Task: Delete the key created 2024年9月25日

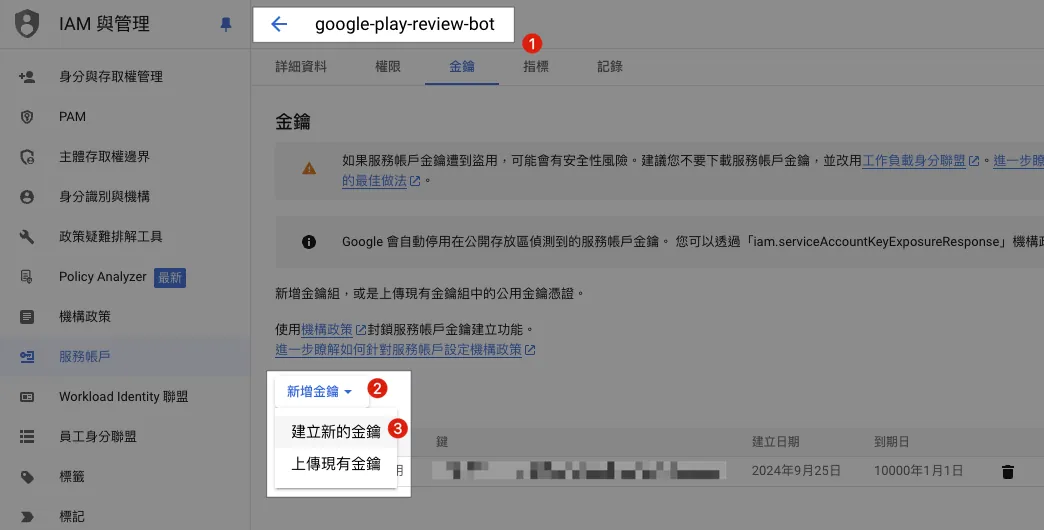Action: coord(1008,471)
